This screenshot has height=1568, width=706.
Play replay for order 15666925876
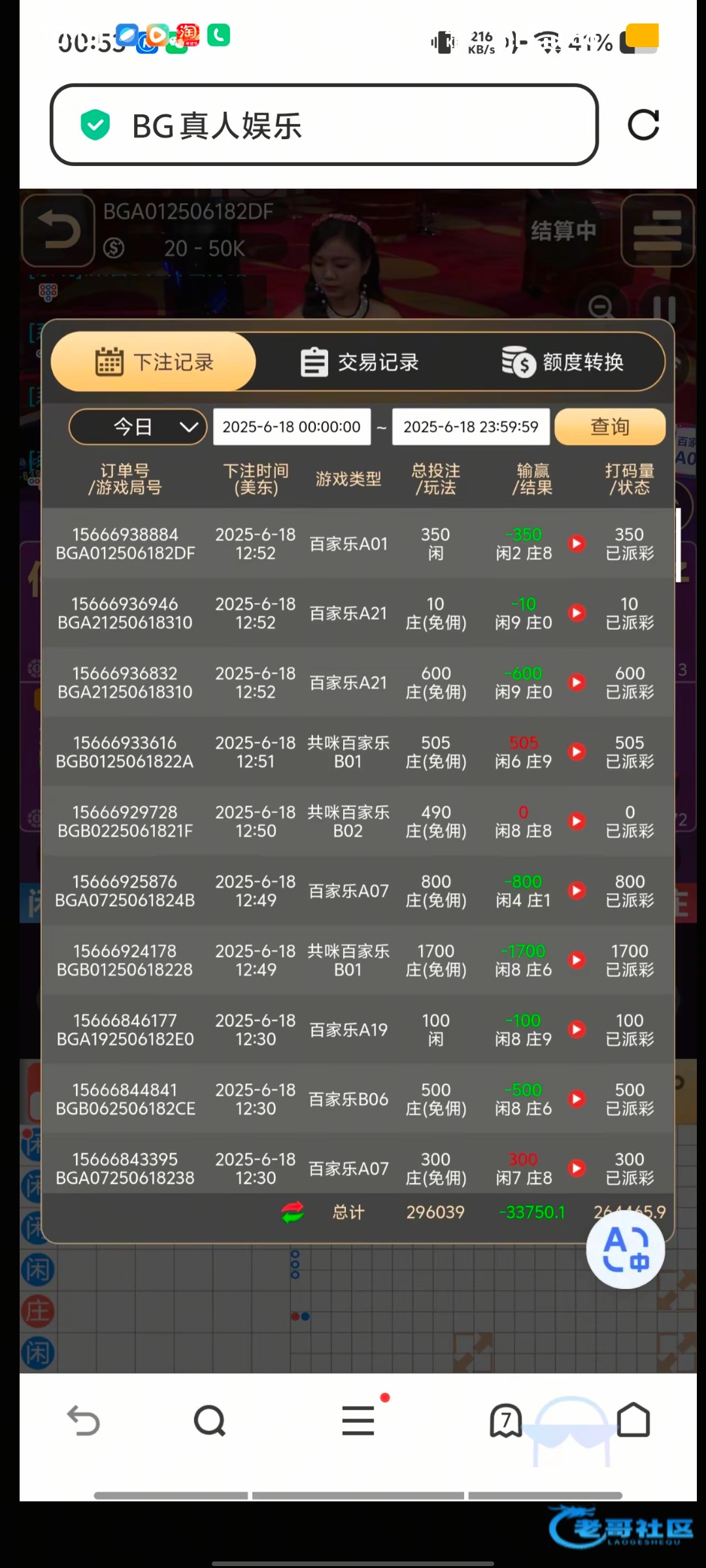pyautogui.click(x=577, y=890)
